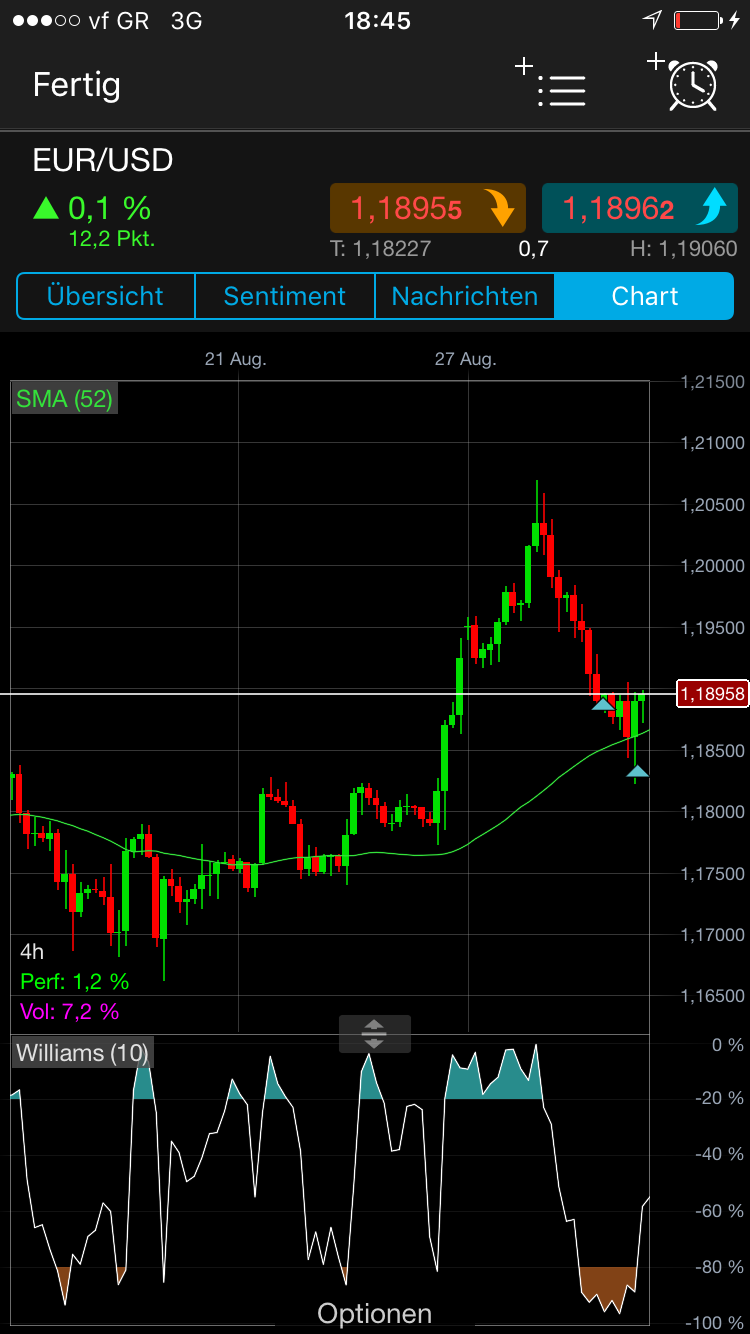
Task: Open the Sentiment tab
Action: [284, 296]
